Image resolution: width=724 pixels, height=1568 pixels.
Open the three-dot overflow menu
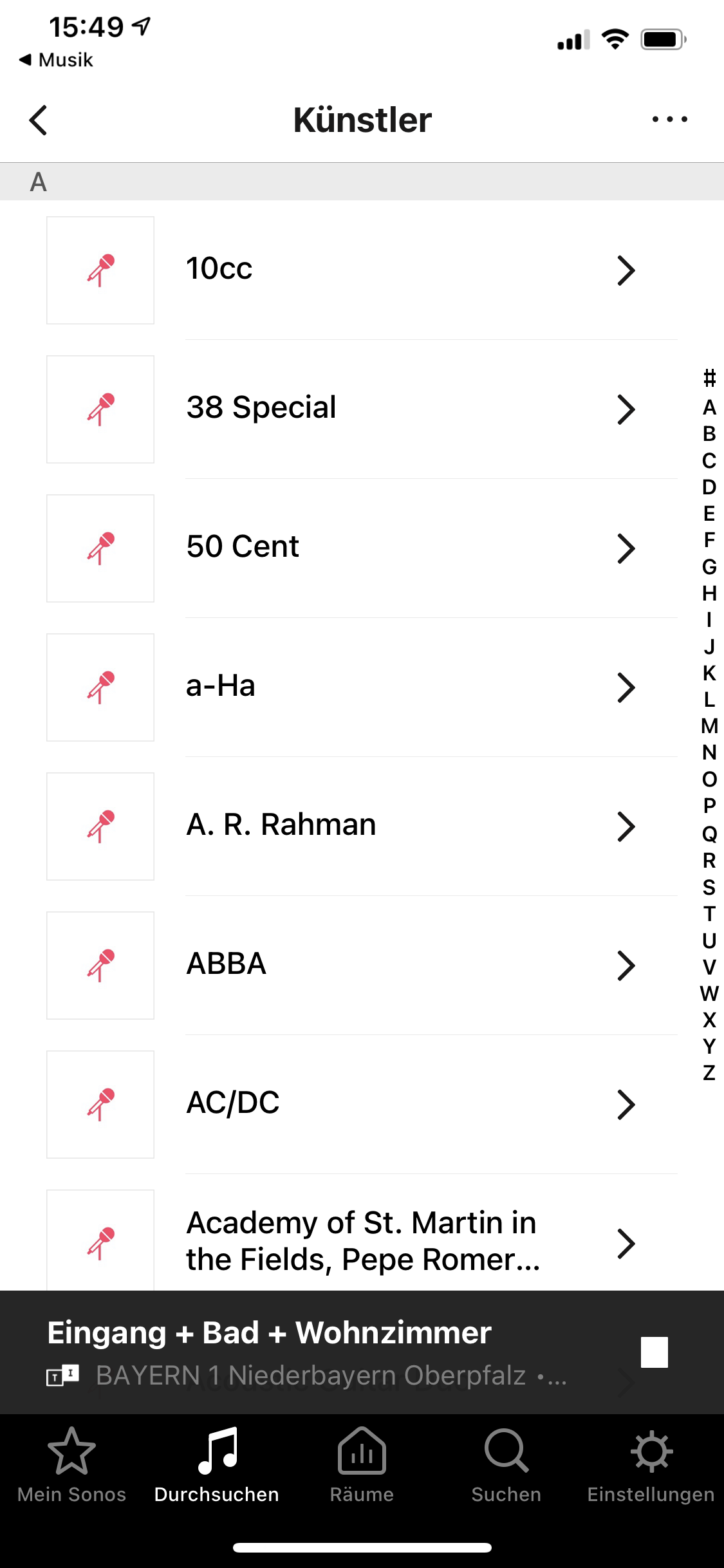[669, 119]
